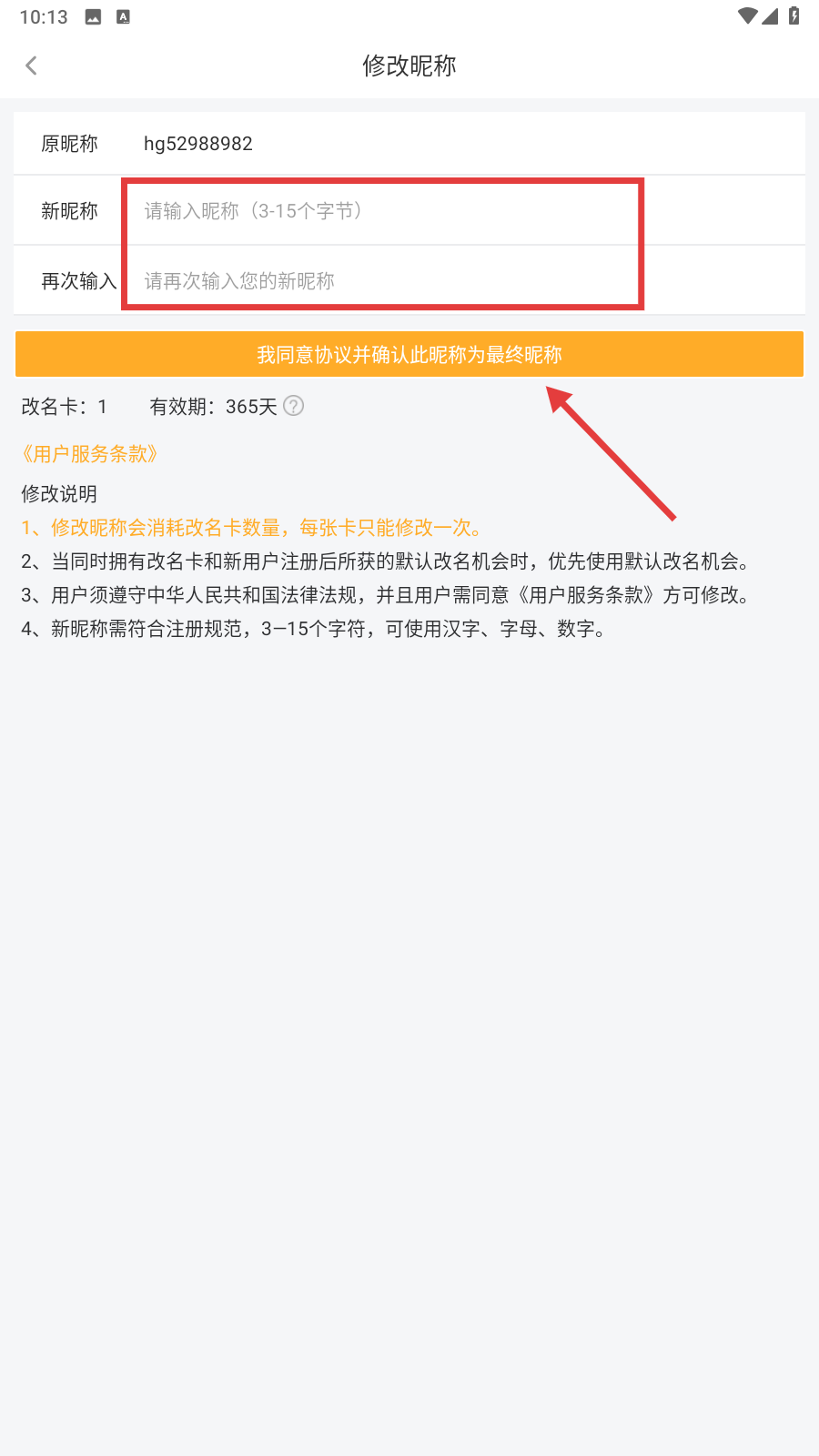Open the 有效期 help question mark

[294, 406]
